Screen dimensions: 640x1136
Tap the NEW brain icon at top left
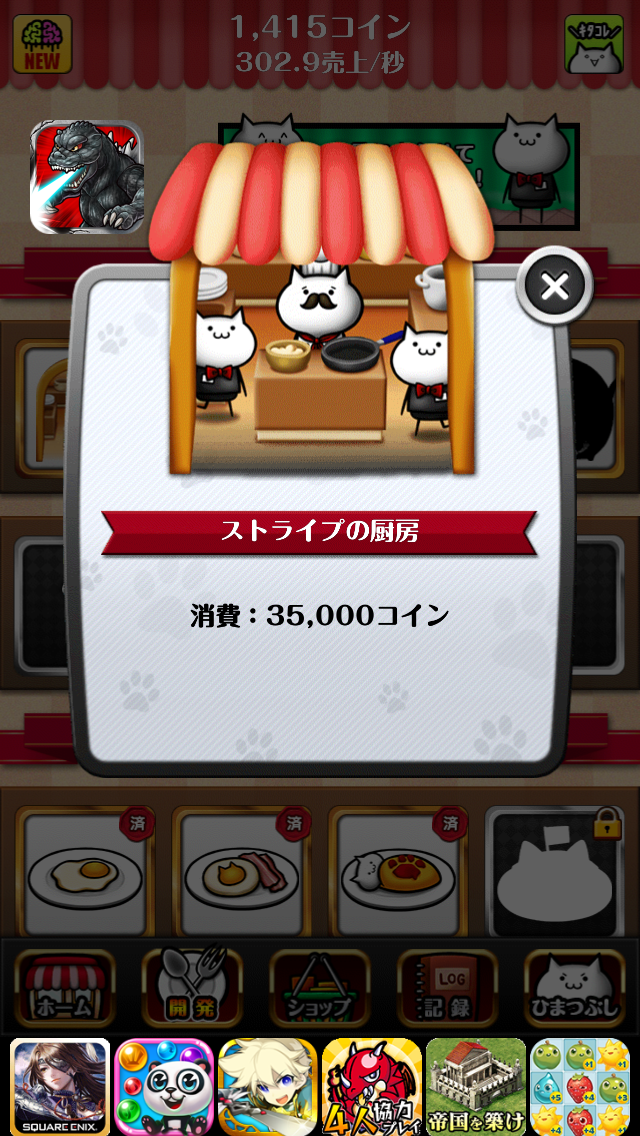41,44
